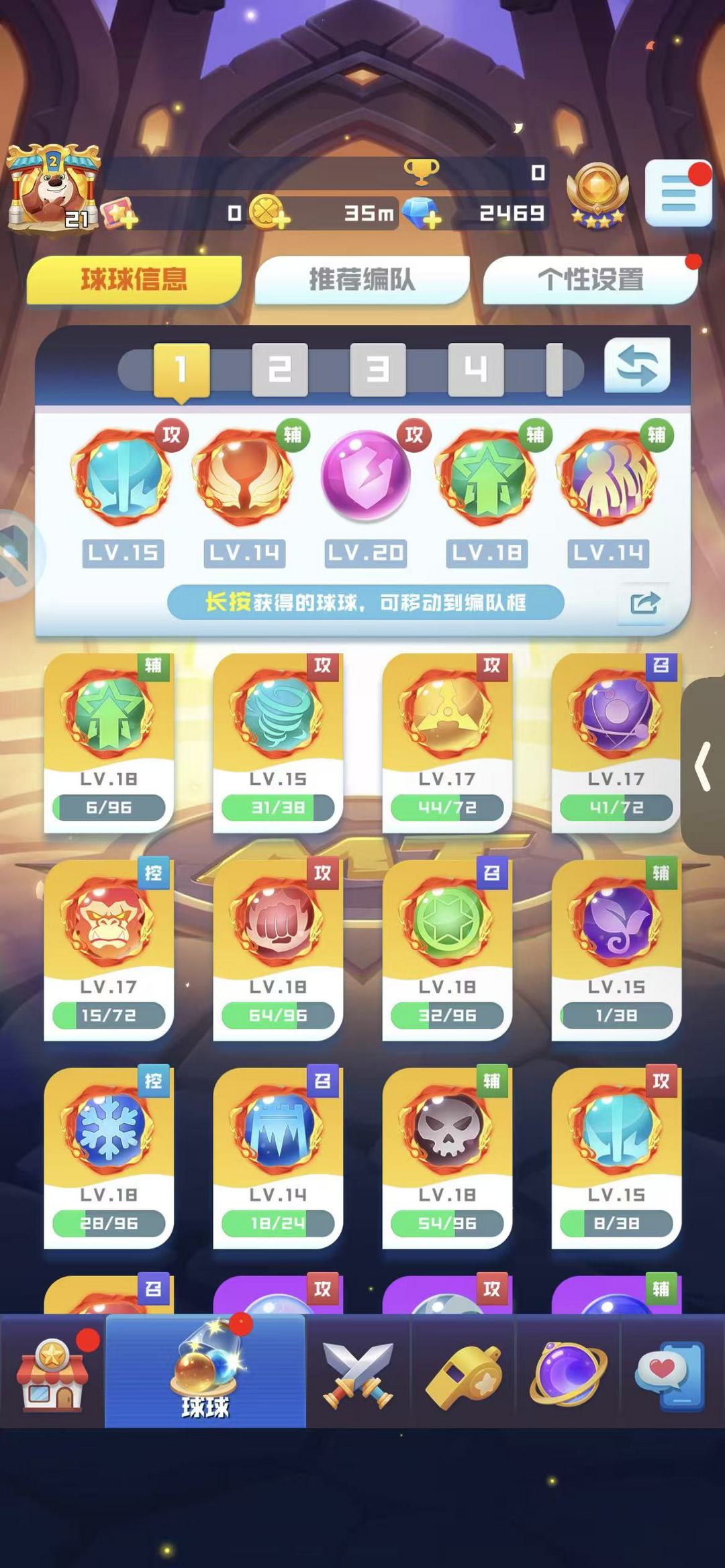
Task: Open the snowflake ball card with 28/96
Action: [x=109, y=1157]
